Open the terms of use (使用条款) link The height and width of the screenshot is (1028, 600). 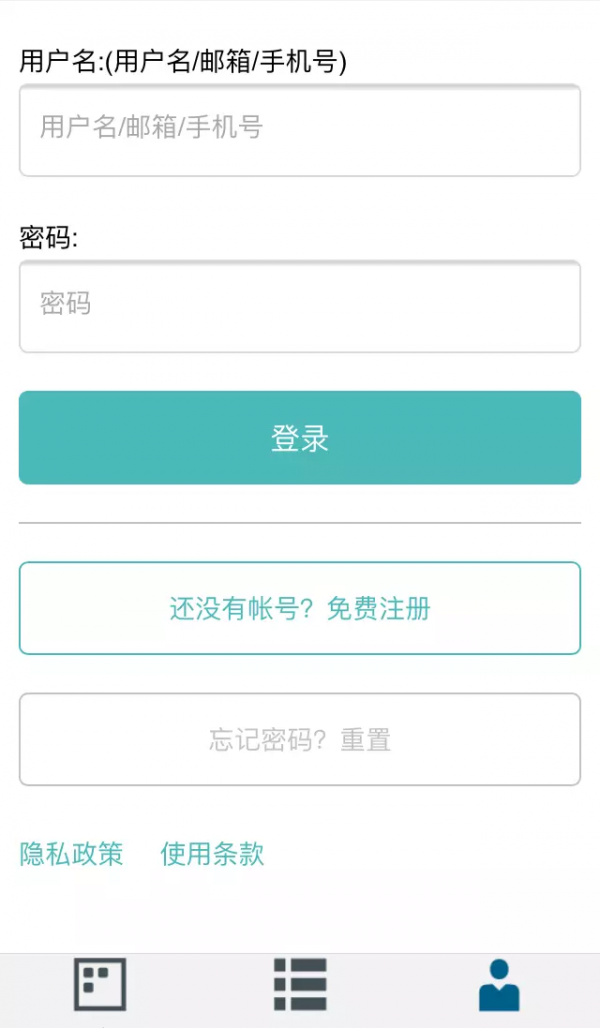pyautogui.click(x=212, y=854)
